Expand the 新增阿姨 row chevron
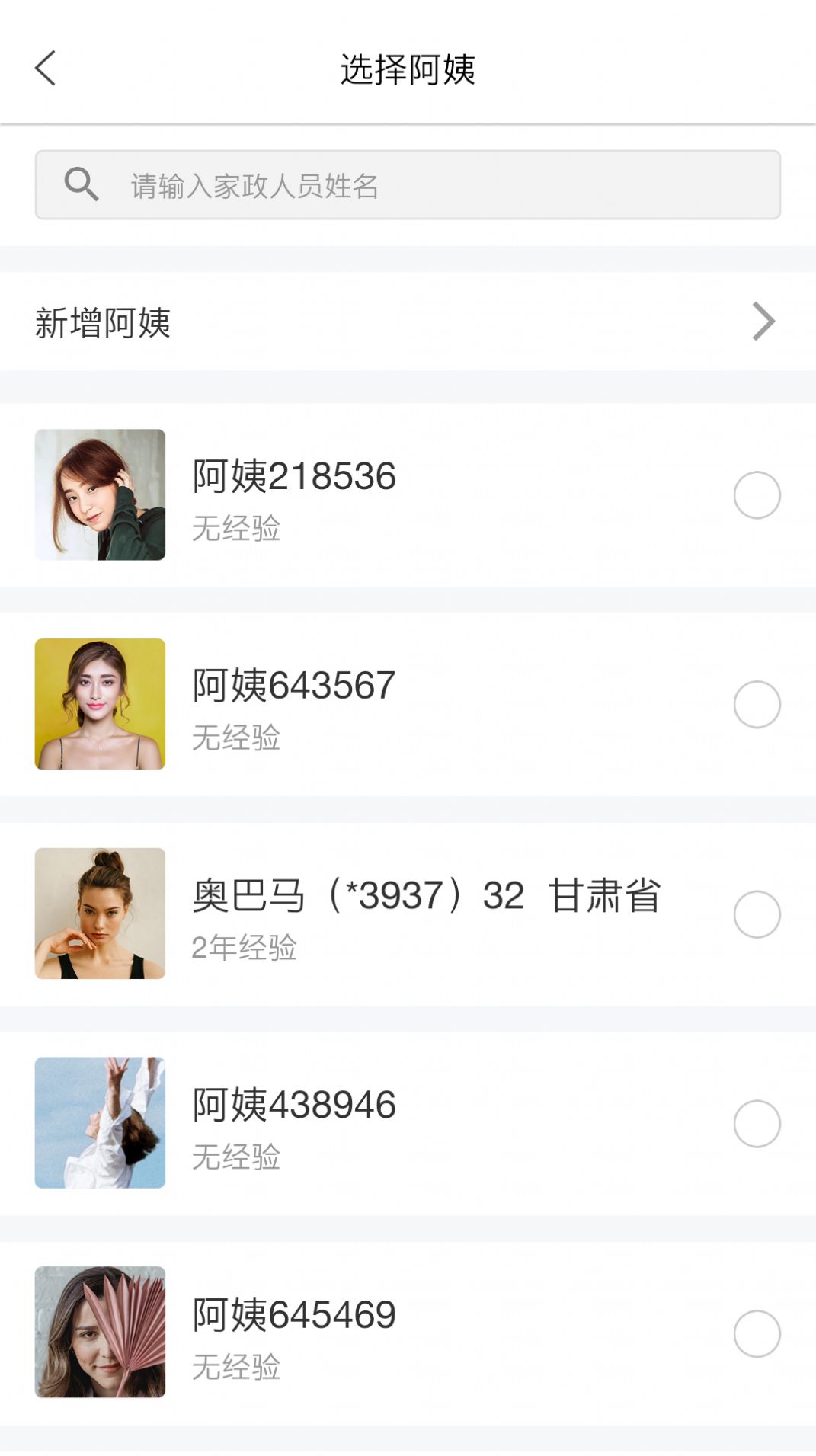Screen dimensions: 816x1456 tap(761, 323)
